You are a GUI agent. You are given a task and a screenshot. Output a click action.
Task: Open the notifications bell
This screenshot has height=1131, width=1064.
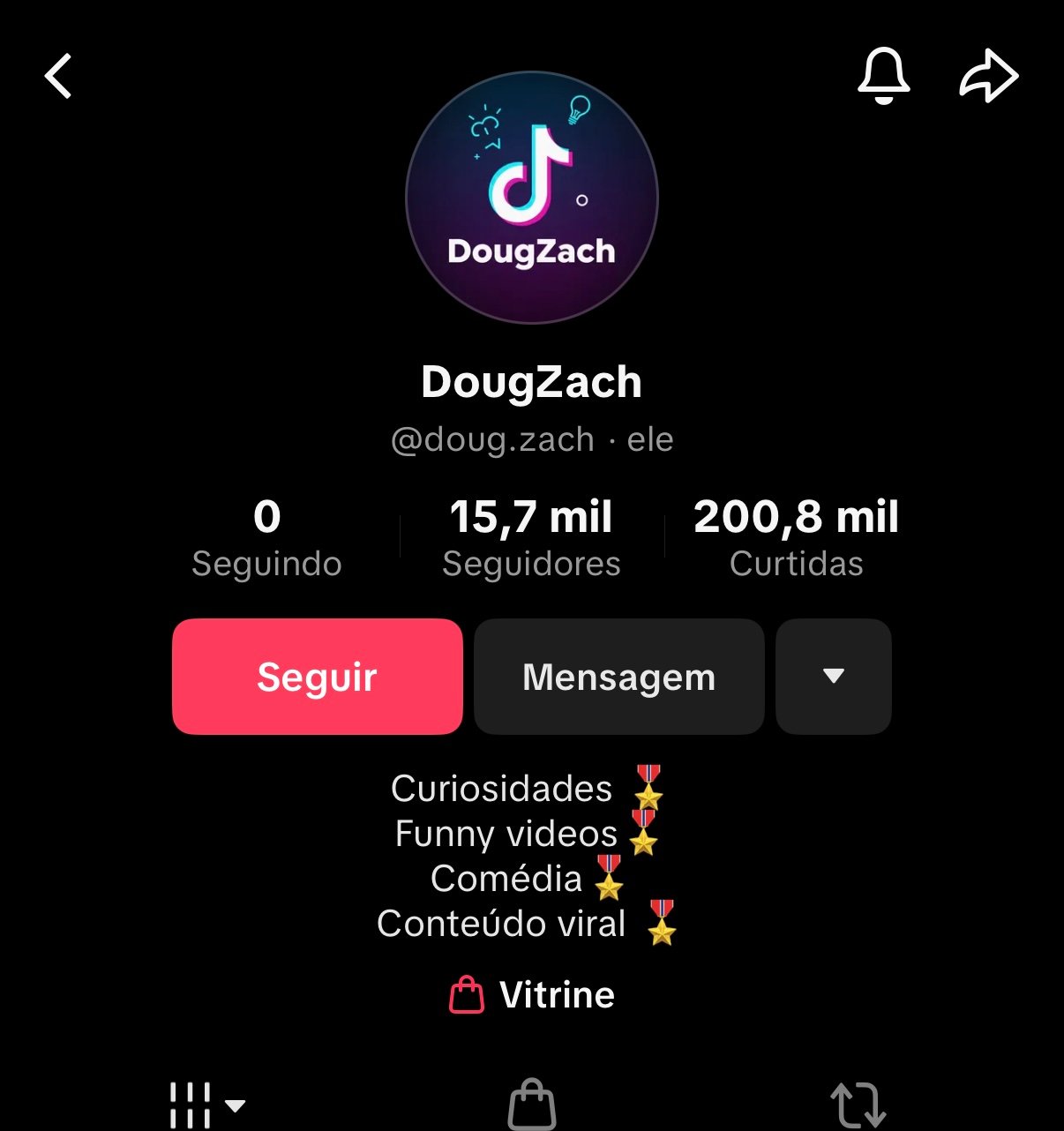click(883, 76)
